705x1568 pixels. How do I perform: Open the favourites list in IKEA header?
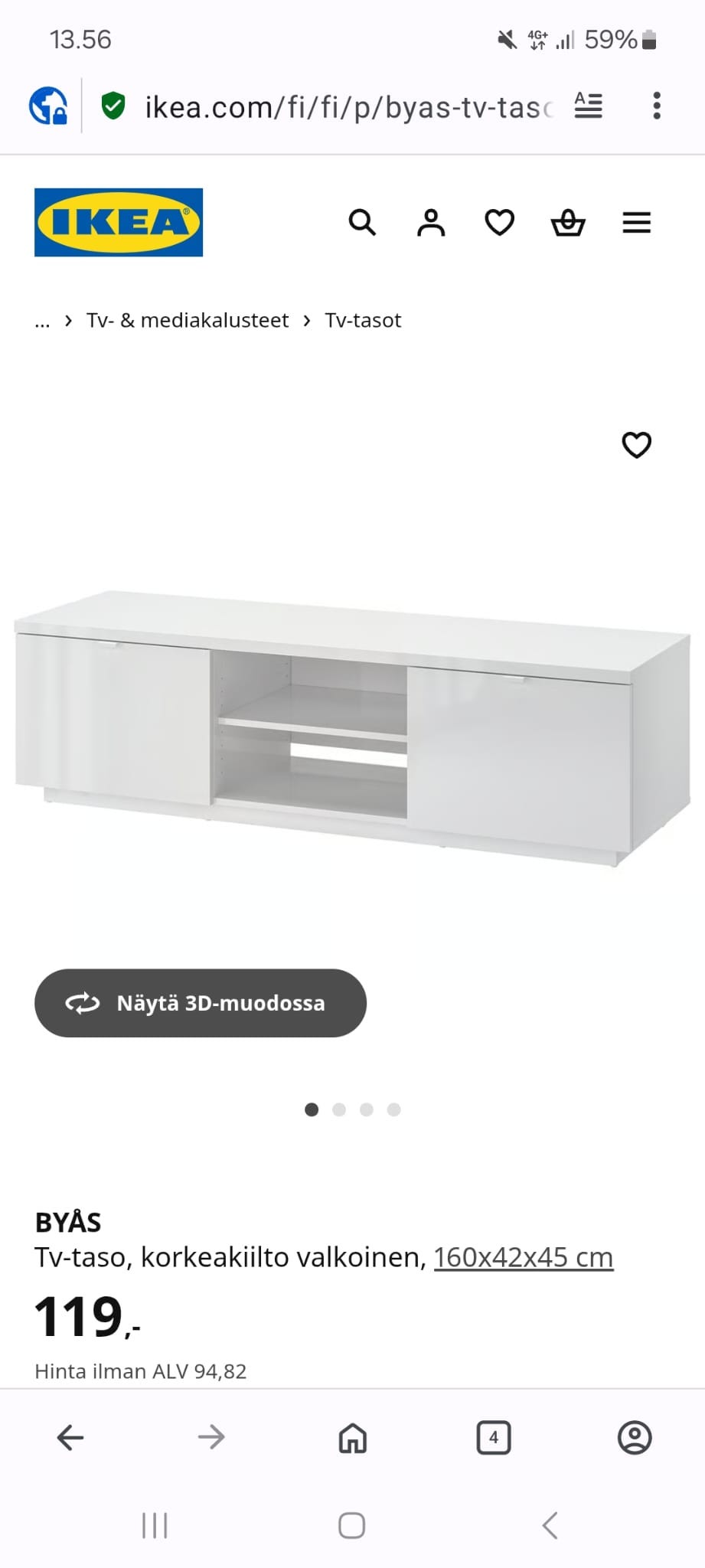point(500,223)
